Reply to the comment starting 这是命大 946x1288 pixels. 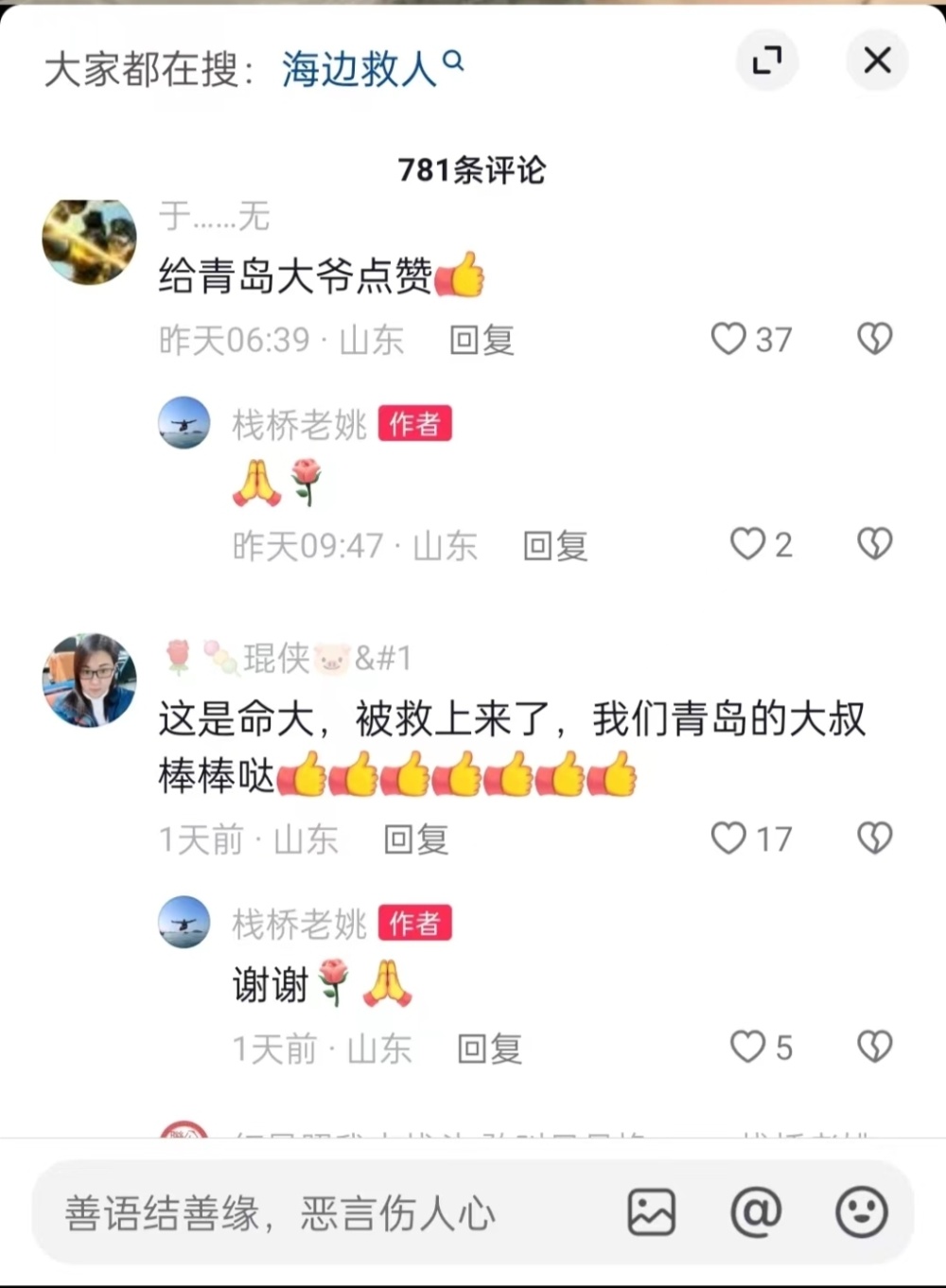pyautogui.click(x=416, y=839)
